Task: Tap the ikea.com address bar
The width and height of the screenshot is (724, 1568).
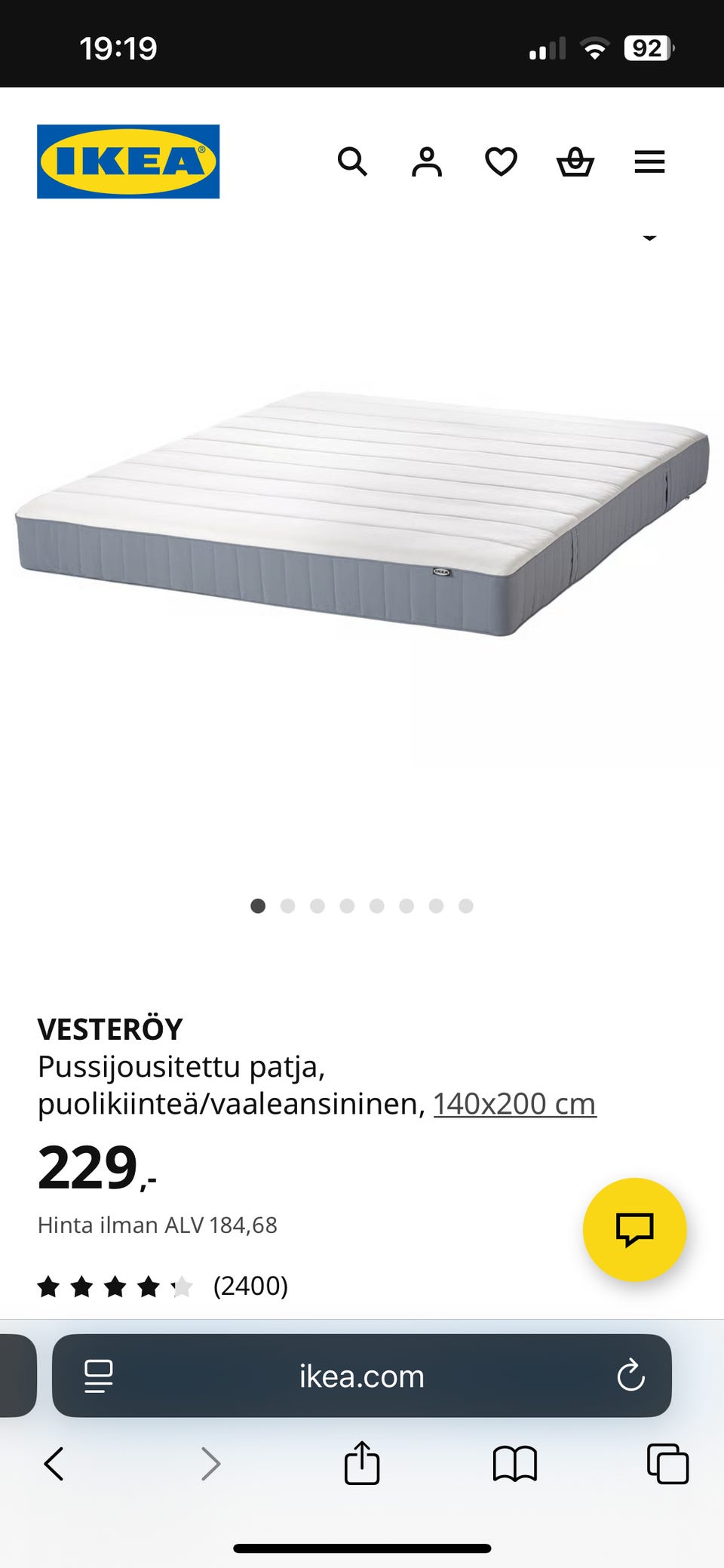Action: pyautogui.click(x=362, y=1376)
